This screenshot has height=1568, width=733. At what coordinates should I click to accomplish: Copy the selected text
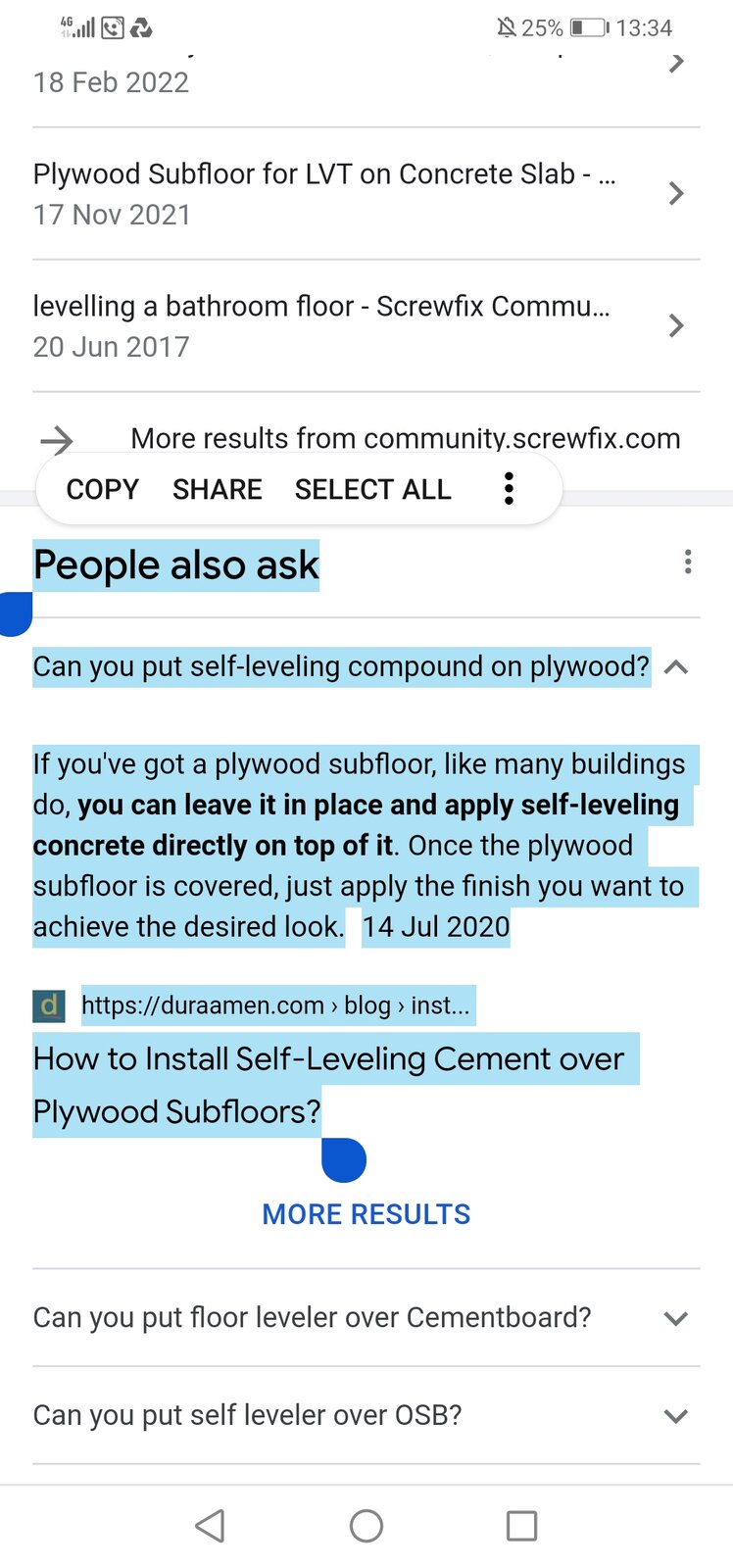[102, 489]
